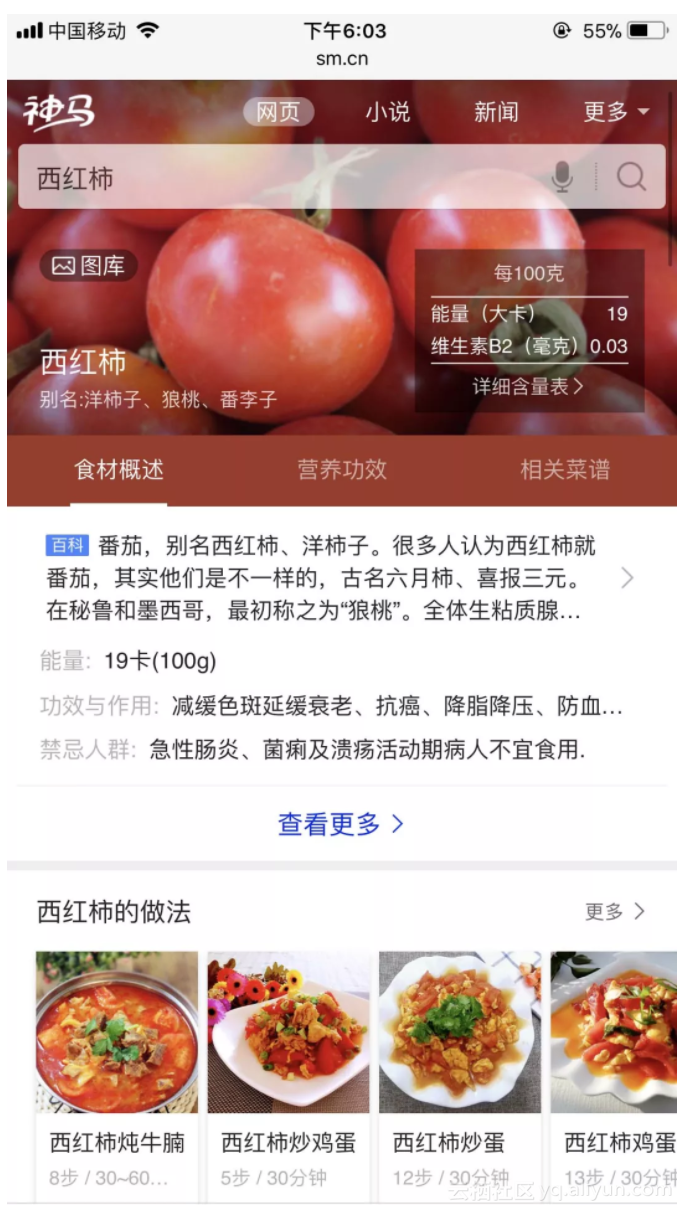
Task: Switch to the 小说 tab
Action: [387, 112]
